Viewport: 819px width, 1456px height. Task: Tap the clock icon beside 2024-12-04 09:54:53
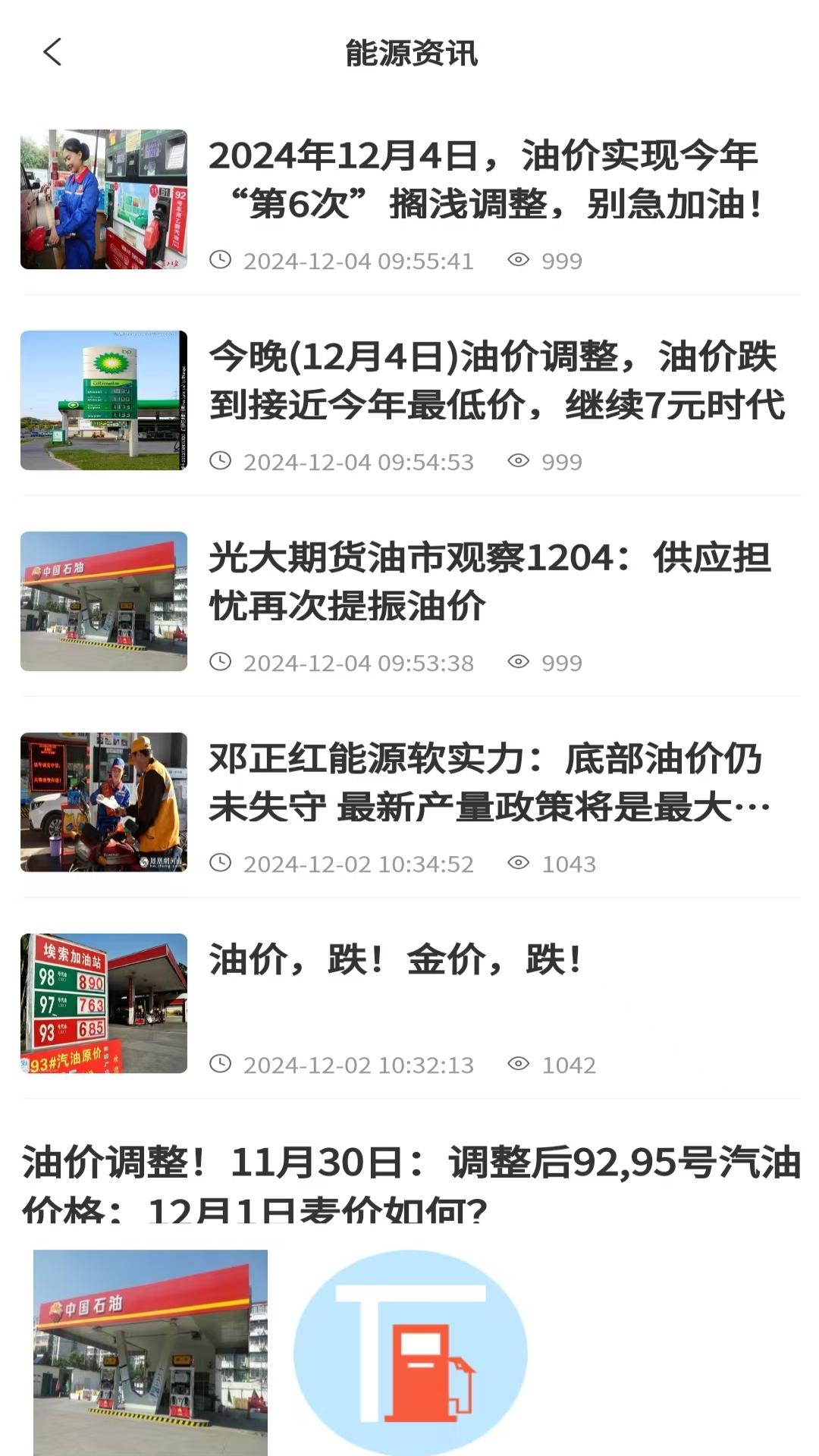click(x=222, y=461)
